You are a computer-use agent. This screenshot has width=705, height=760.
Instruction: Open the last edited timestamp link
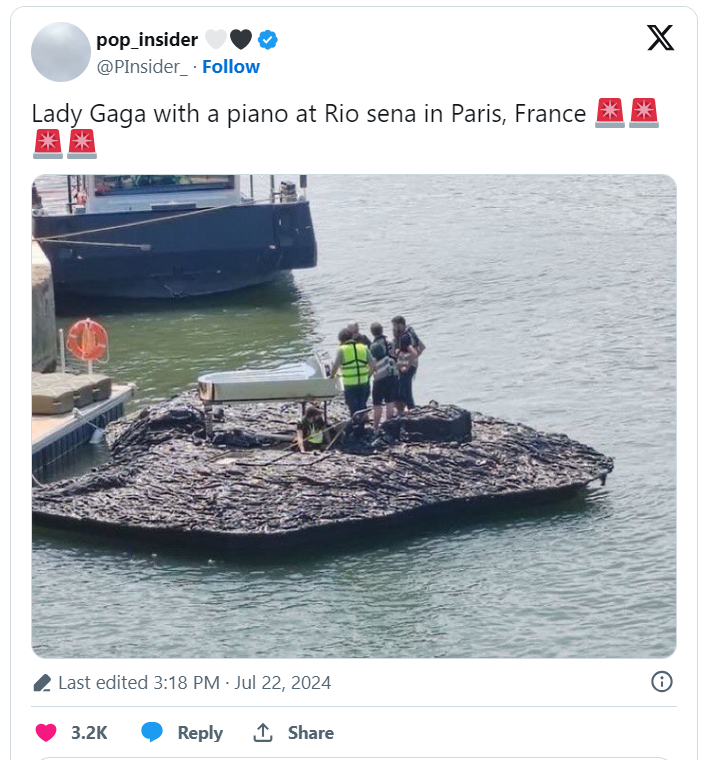[194, 683]
